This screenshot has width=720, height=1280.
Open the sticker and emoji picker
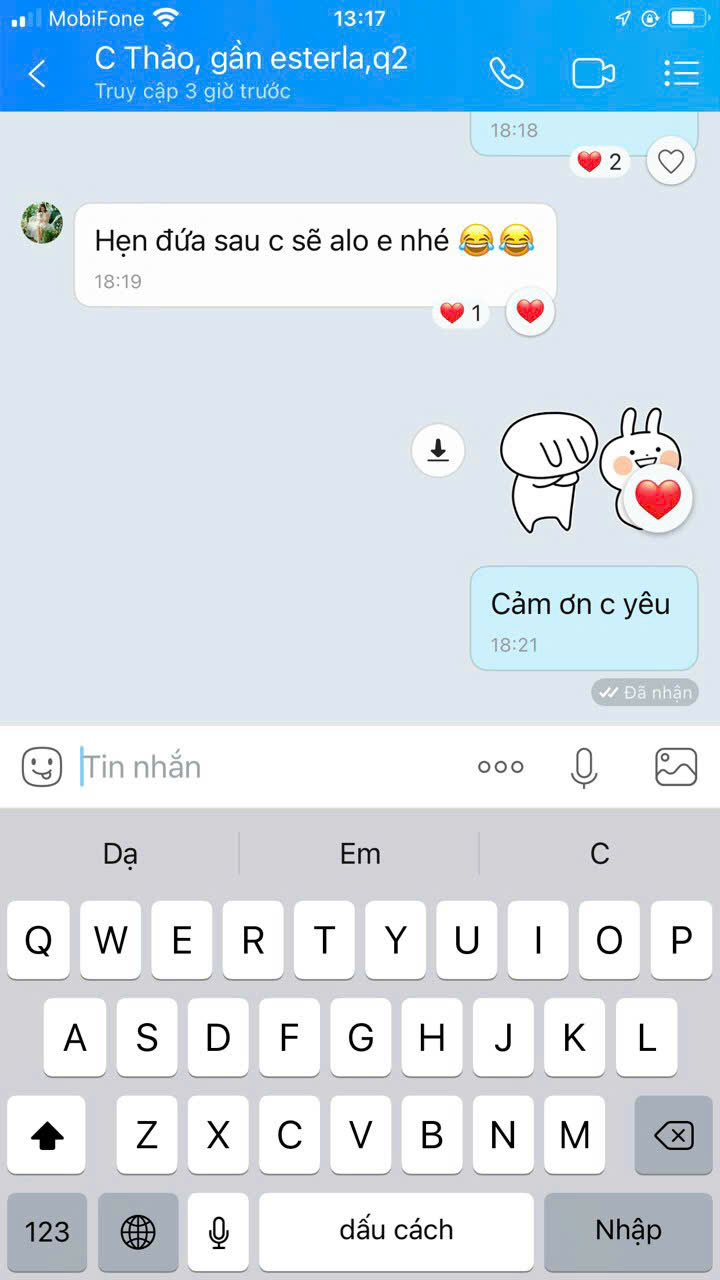42,767
